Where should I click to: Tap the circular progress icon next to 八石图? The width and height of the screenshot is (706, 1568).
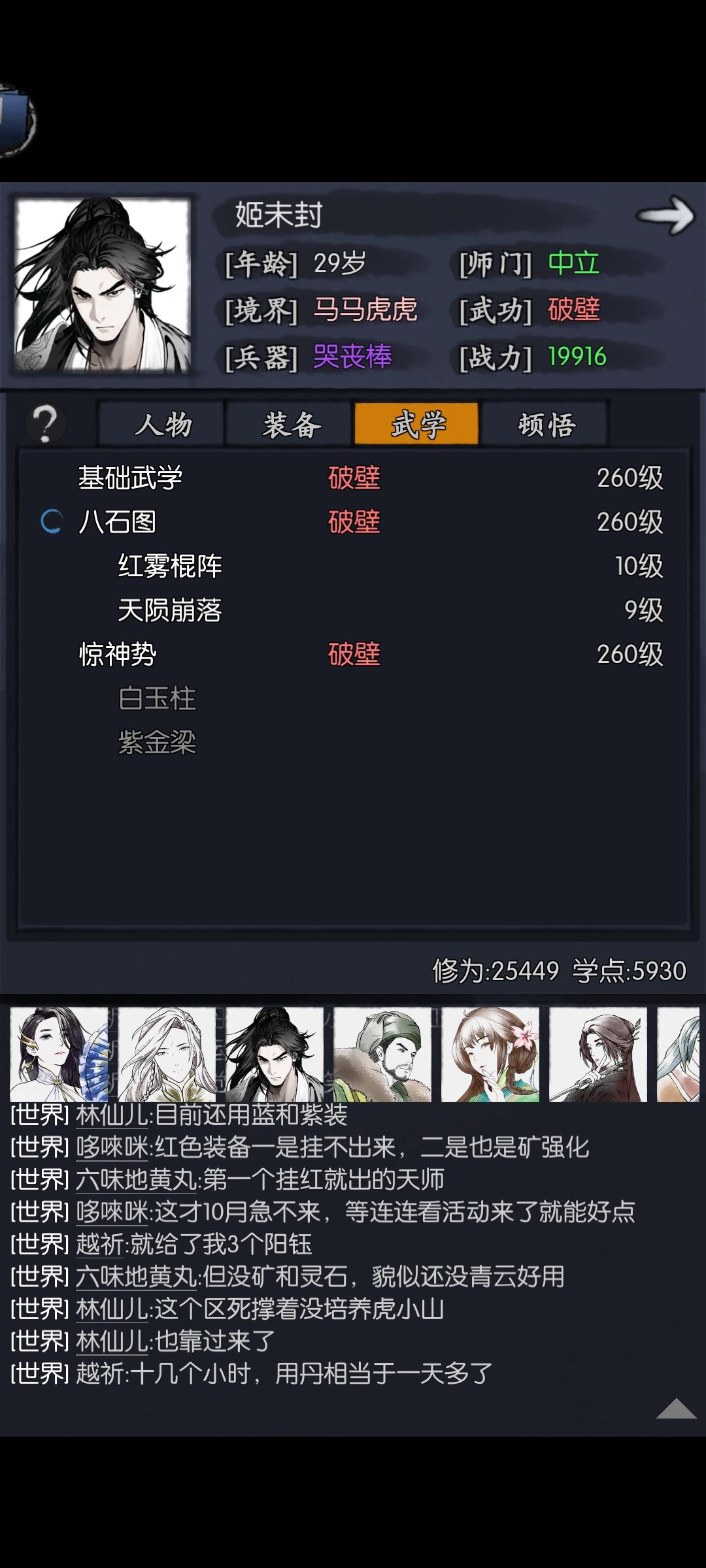click(52, 519)
